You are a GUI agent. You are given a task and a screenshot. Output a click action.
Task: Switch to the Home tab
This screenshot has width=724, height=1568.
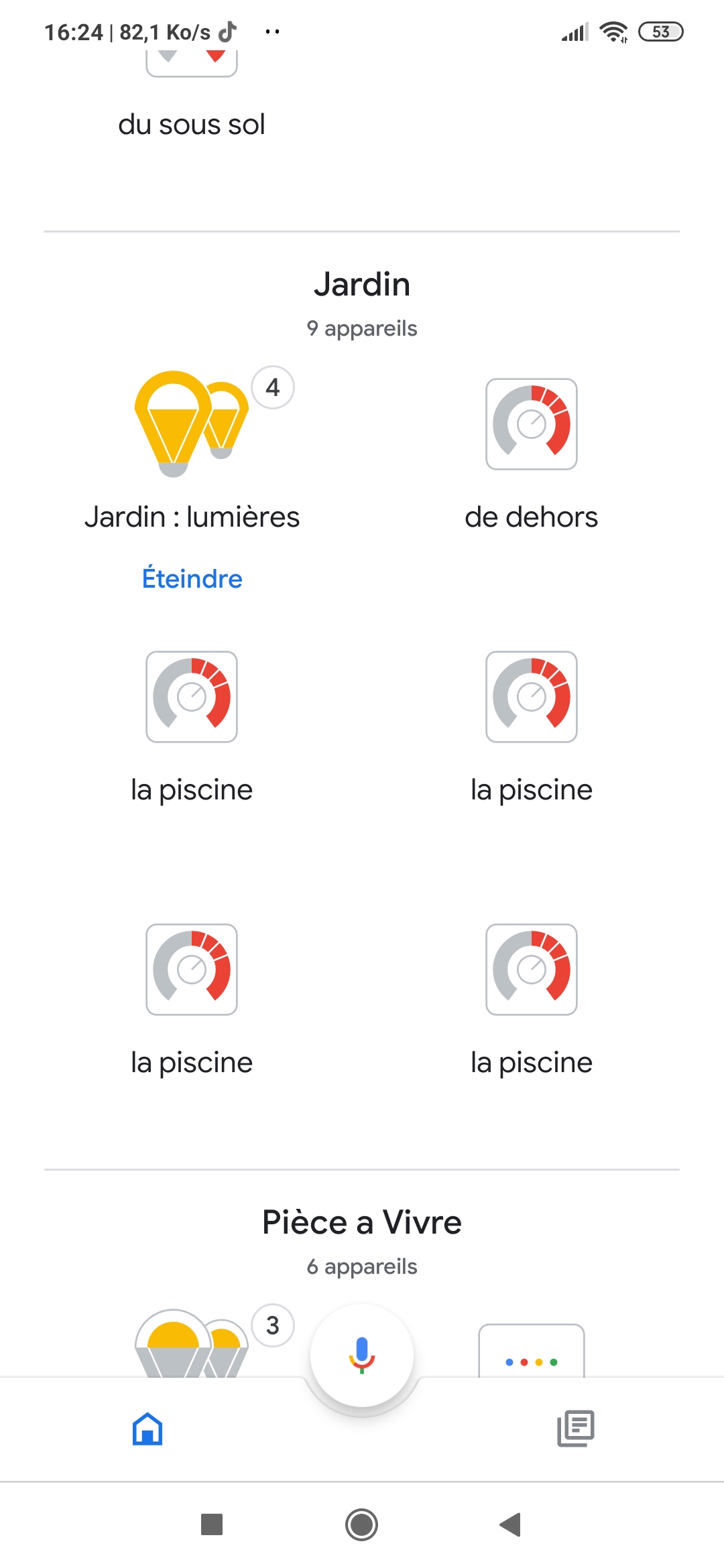[x=147, y=1429]
